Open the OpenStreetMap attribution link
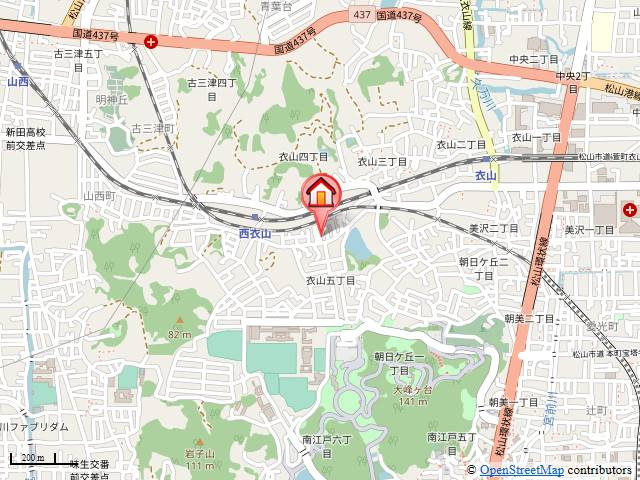This screenshot has width=640, height=480. 521,470
